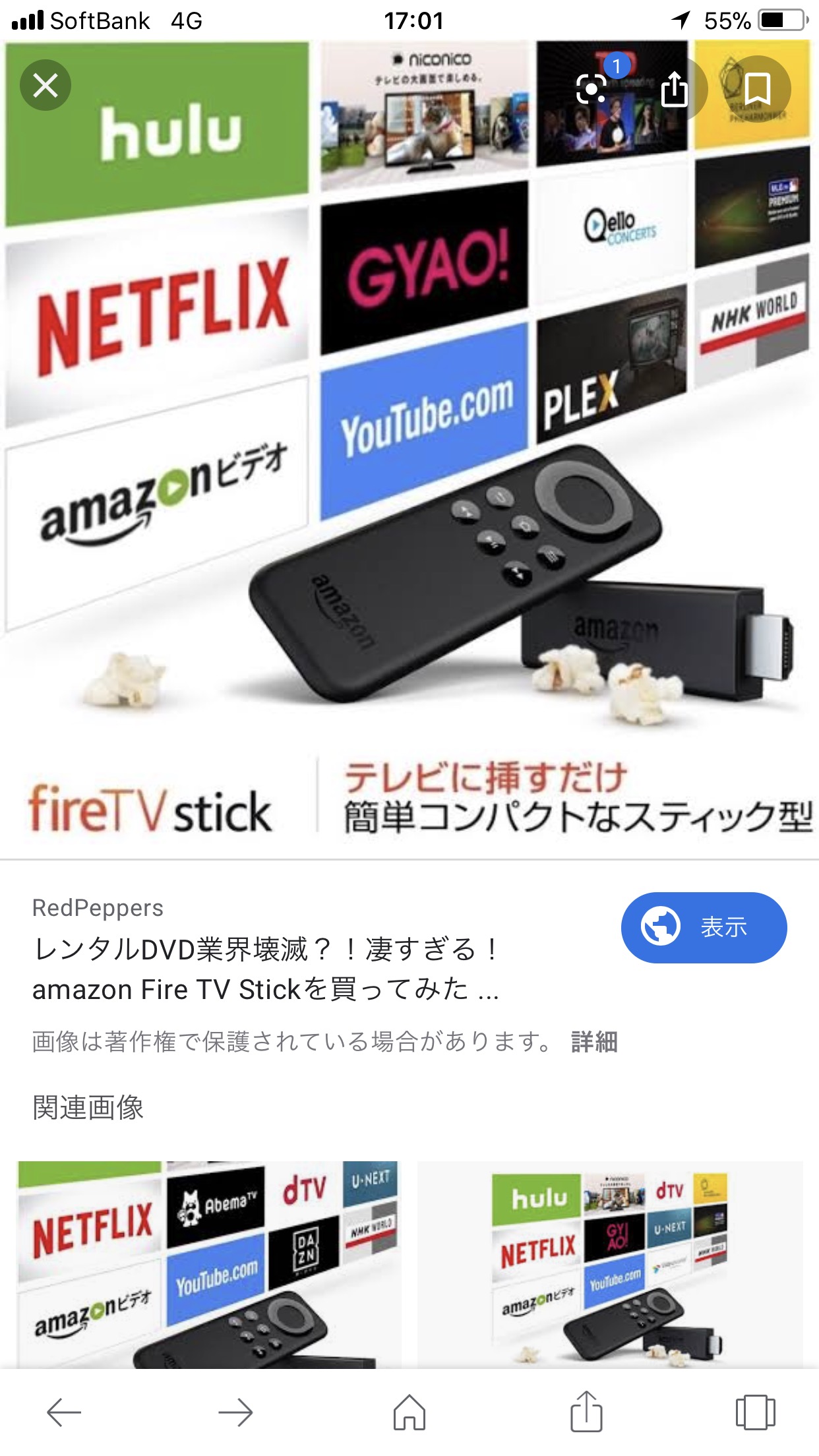Search this image with Lens
The height and width of the screenshot is (1456, 819).
(592, 88)
